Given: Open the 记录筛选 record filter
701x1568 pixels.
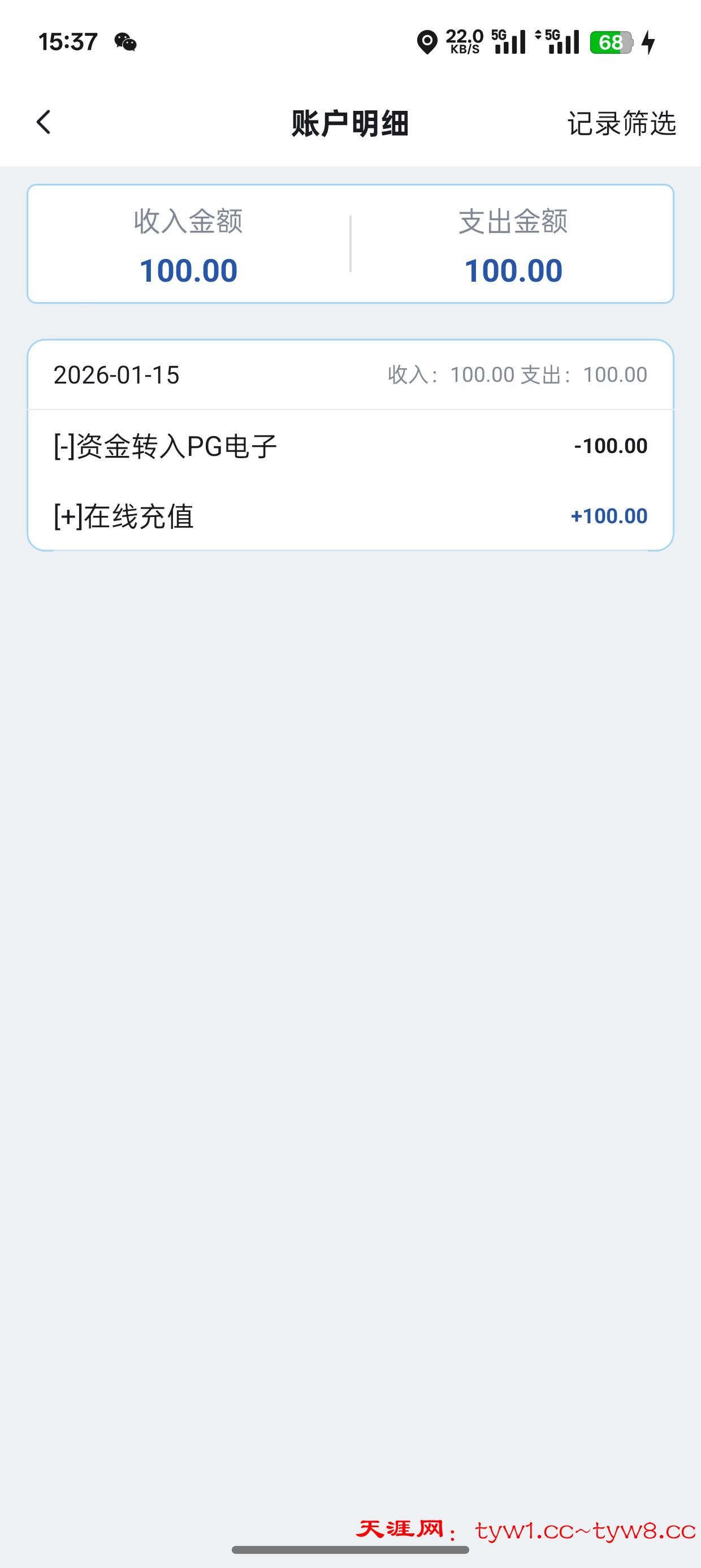Looking at the screenshot, I should (621, 123).
